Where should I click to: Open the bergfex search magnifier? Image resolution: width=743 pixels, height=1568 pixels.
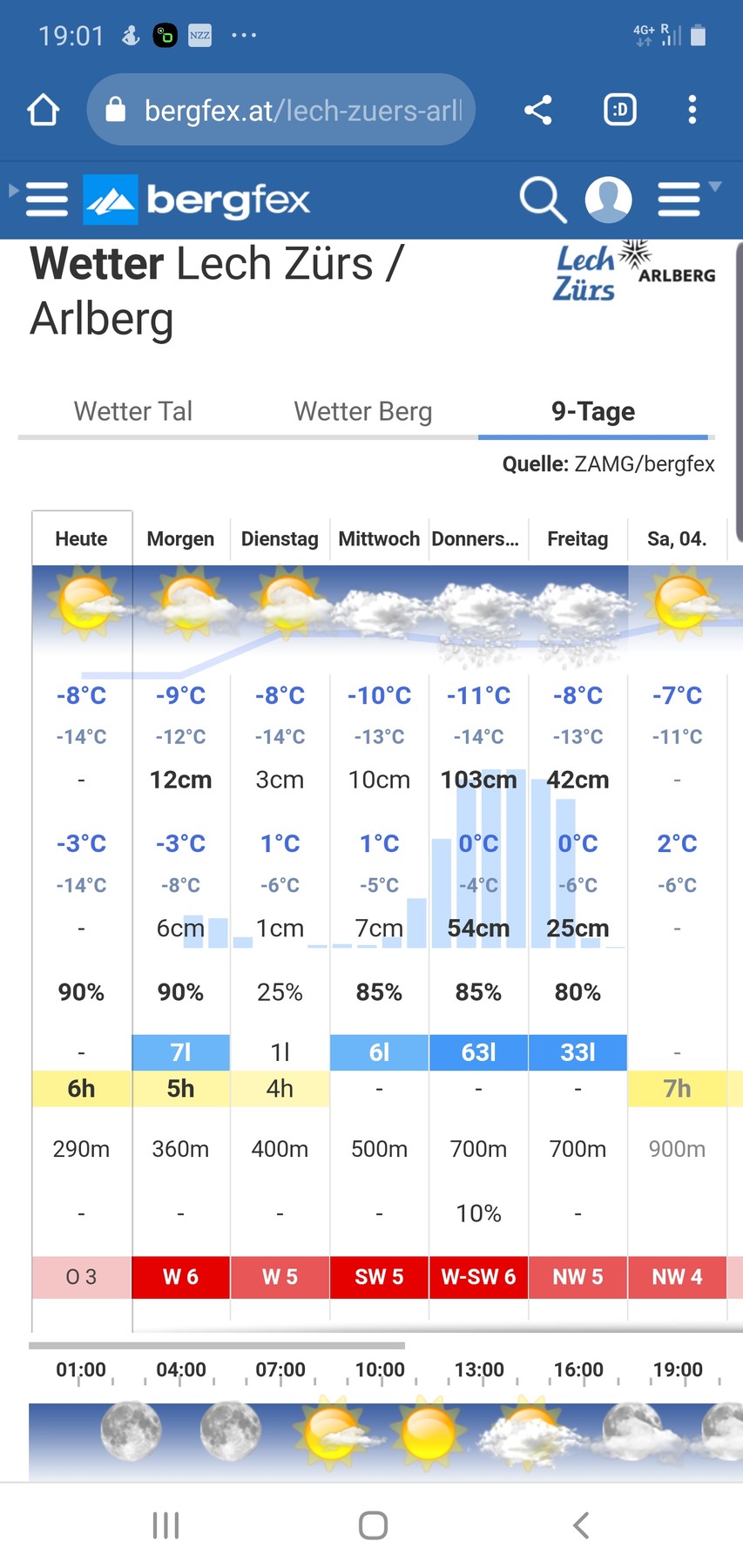coord(542,199)
